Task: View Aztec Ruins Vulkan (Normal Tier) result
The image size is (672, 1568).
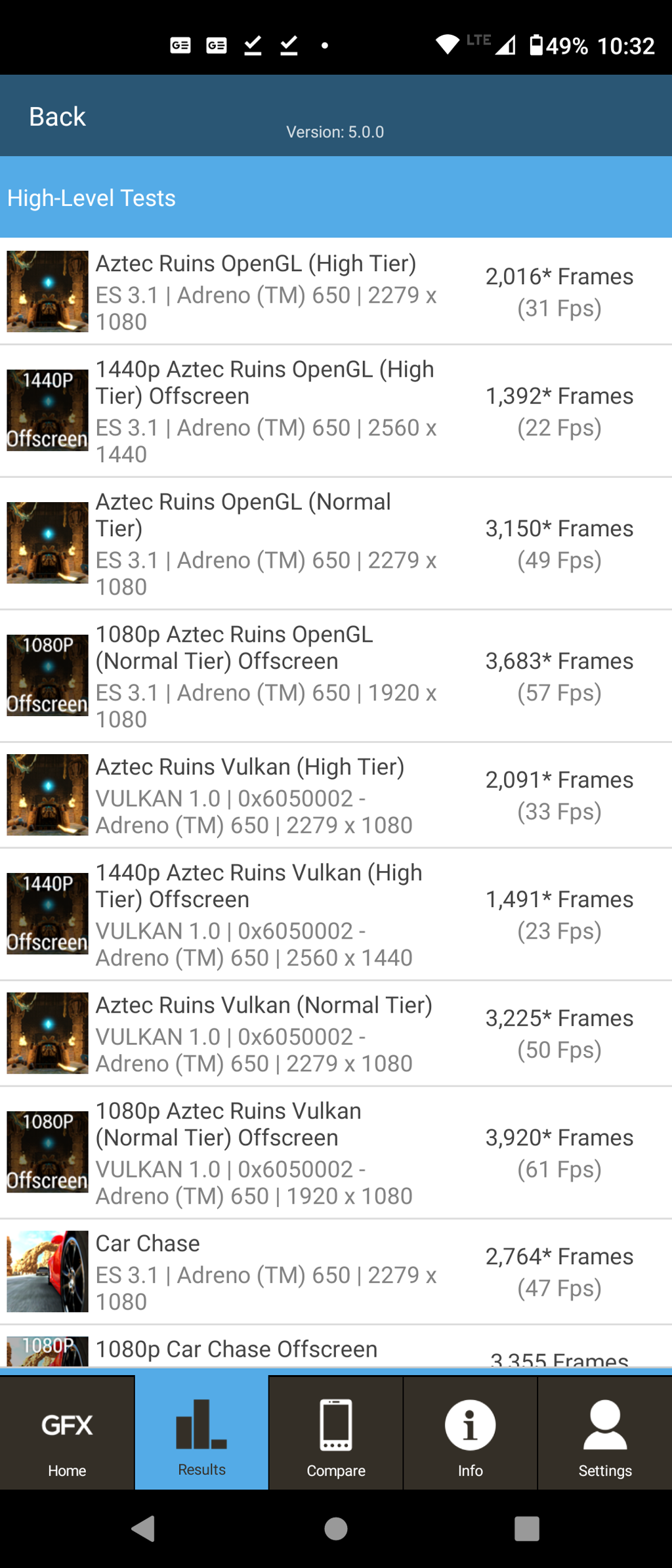Action: point(336,1034)
